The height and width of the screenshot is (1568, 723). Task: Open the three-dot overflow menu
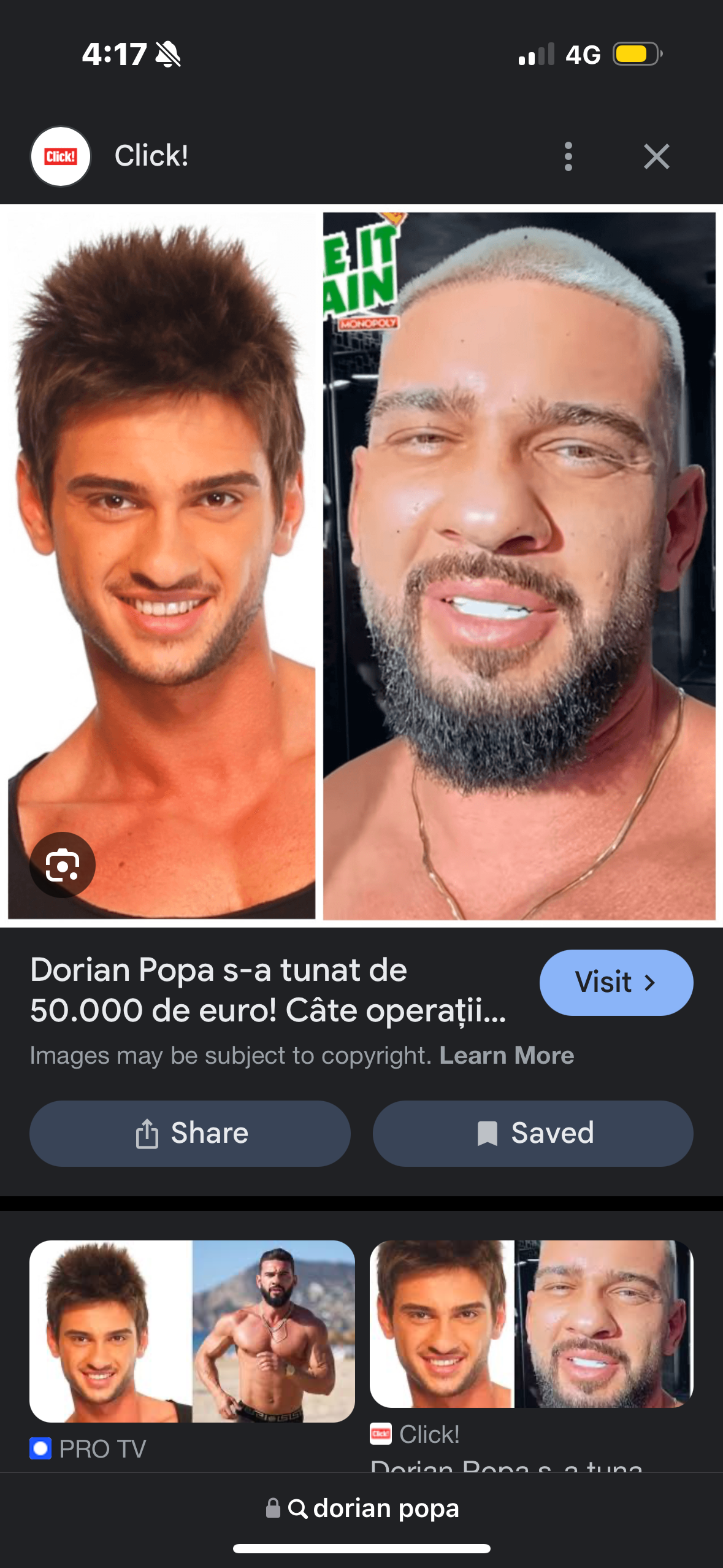pos(568,156)
